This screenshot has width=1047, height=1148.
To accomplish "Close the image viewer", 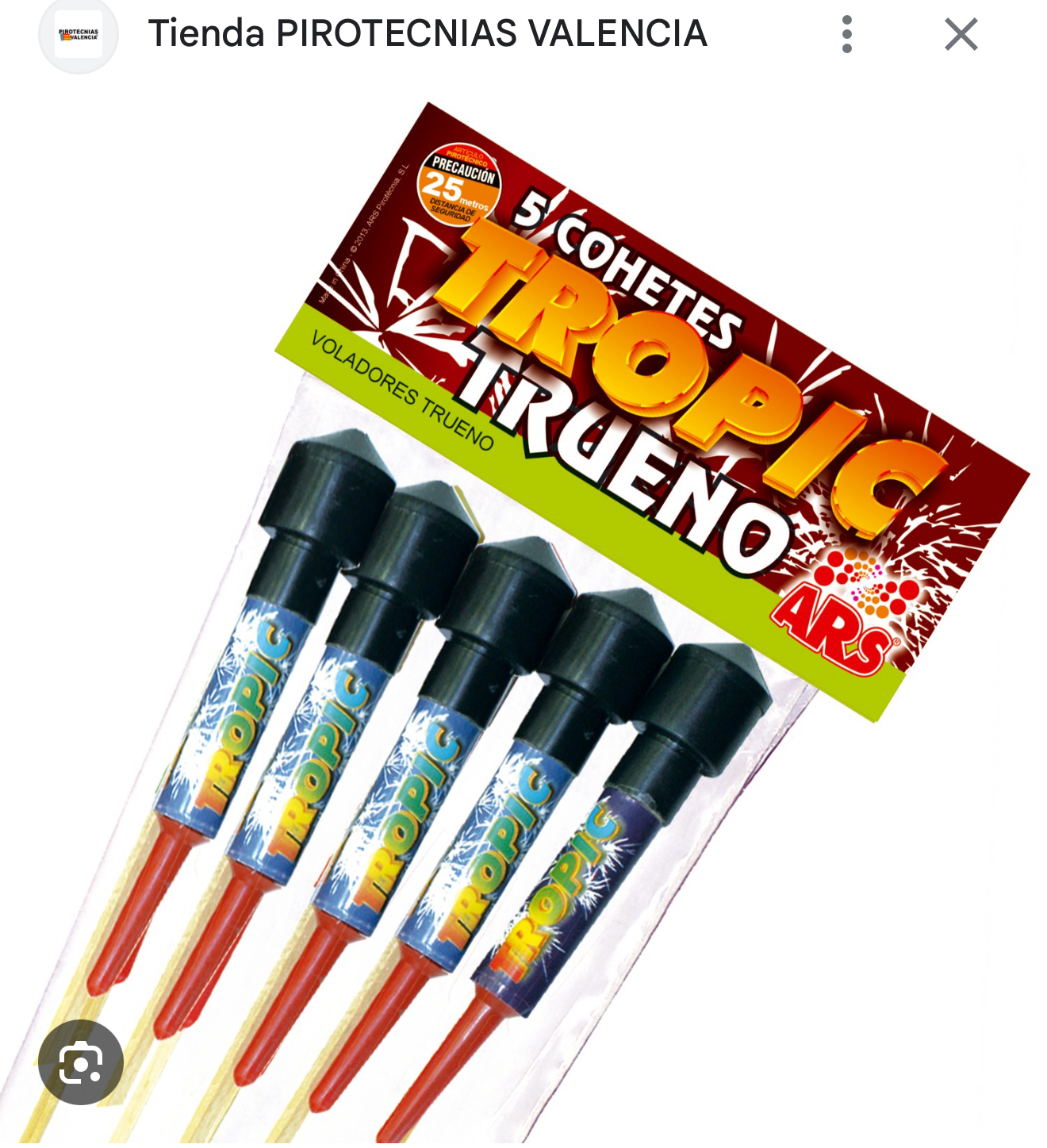I will (x=961, y=34).
